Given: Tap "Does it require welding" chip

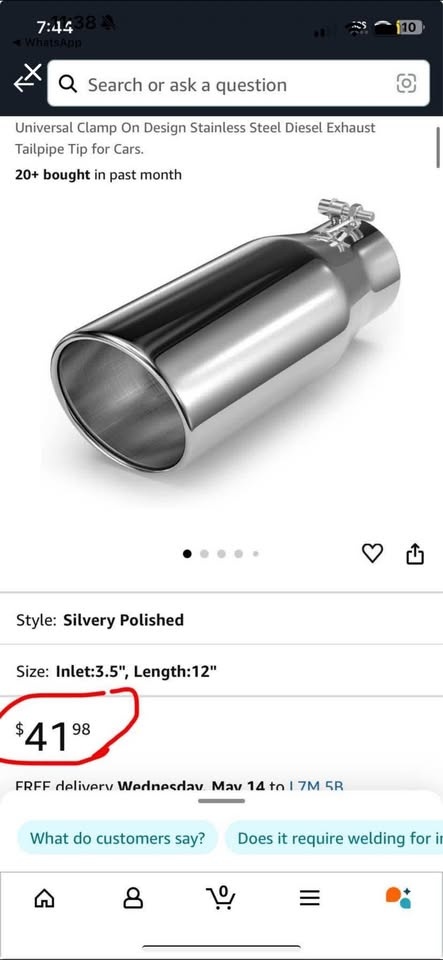Looking at the screenshot, I should [x=334, y=838].
